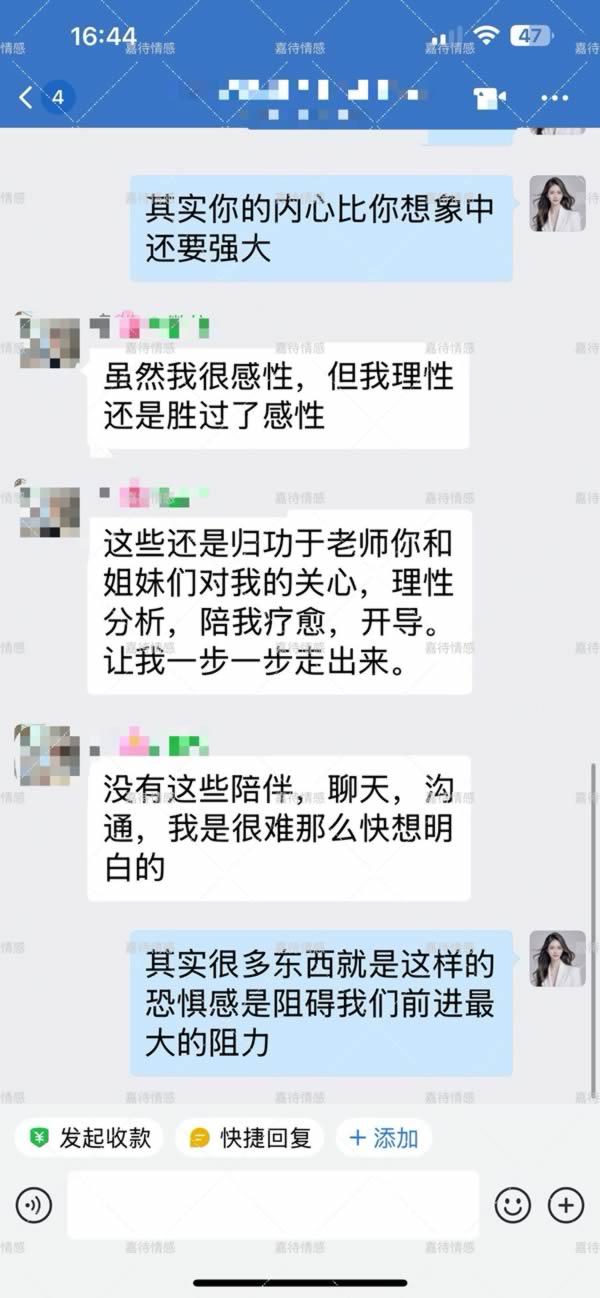Switch to voice message input
The image size is (600, 1298).
(33, 1205)
